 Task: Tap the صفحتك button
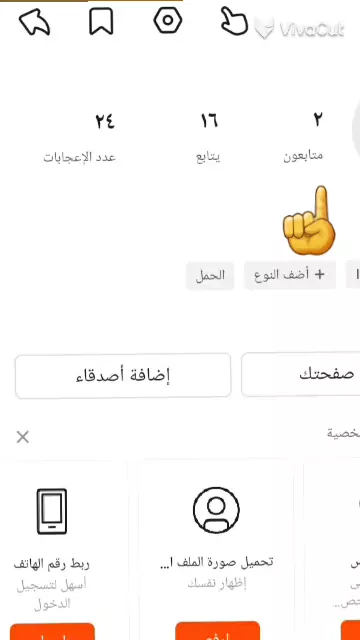click(301, 375)
